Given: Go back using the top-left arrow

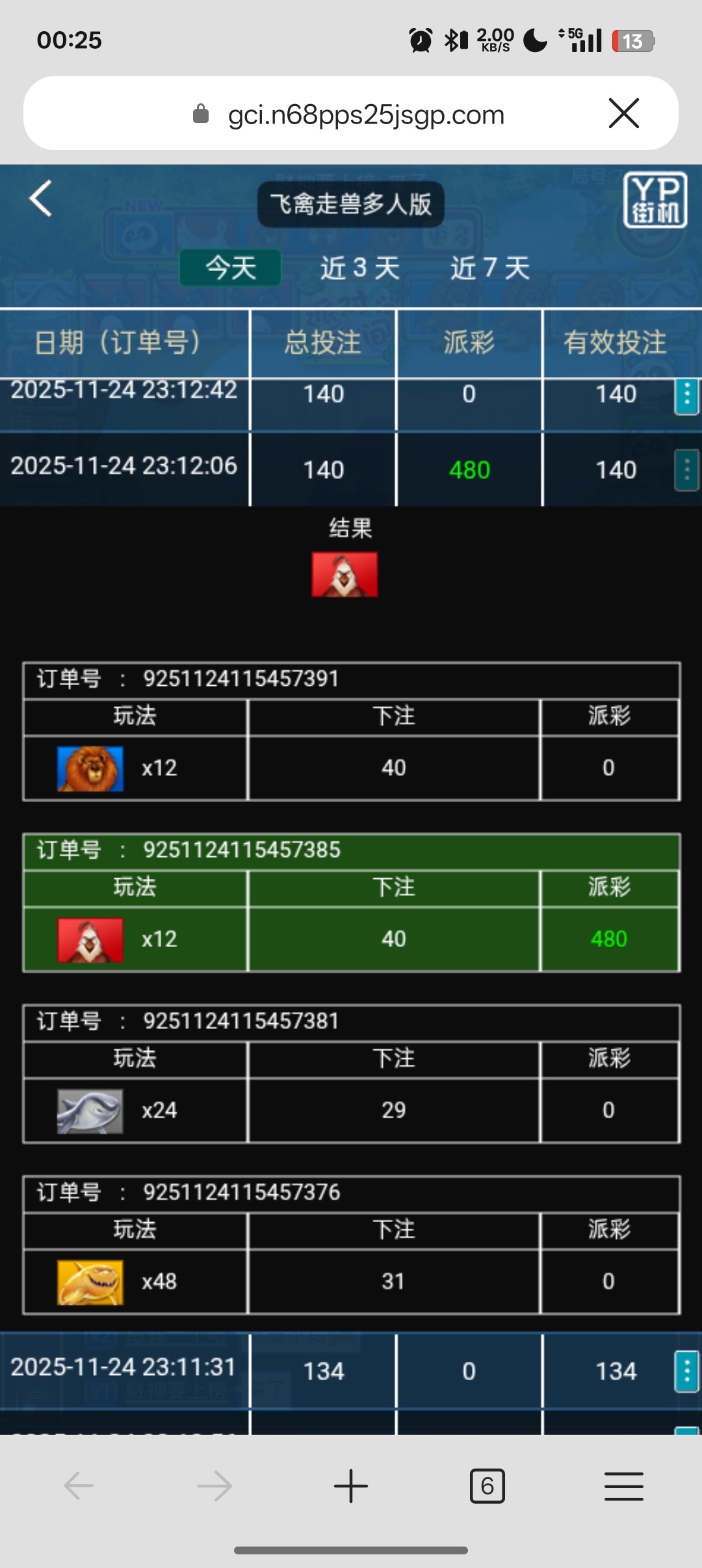Looking at the screenshot, I should pyautogui.click(x=40, y=199).
